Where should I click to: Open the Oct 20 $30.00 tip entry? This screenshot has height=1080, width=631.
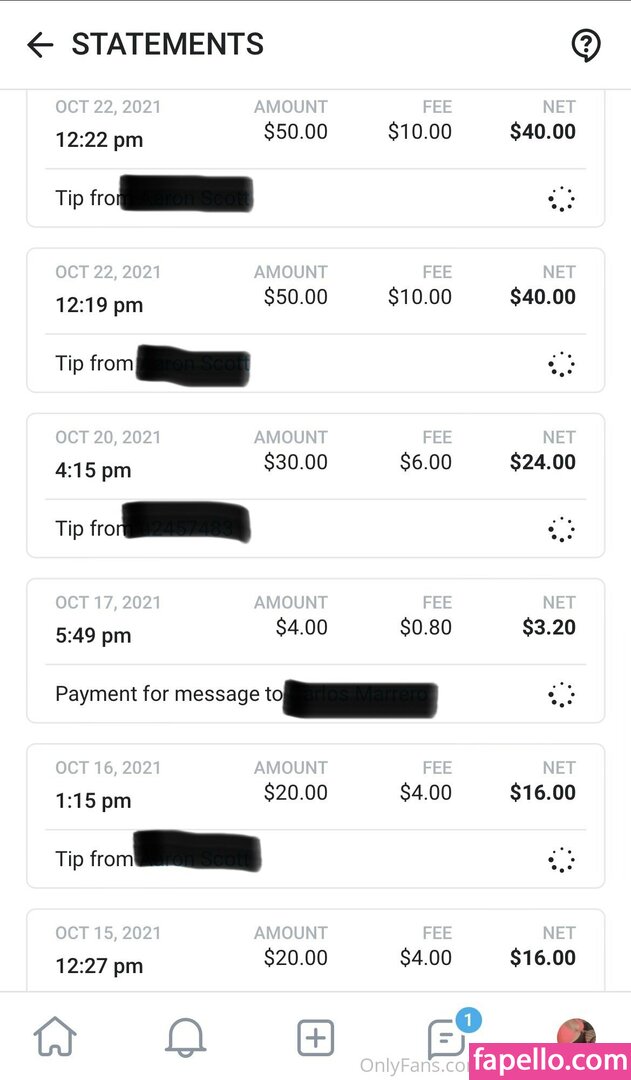click(316, 486)
